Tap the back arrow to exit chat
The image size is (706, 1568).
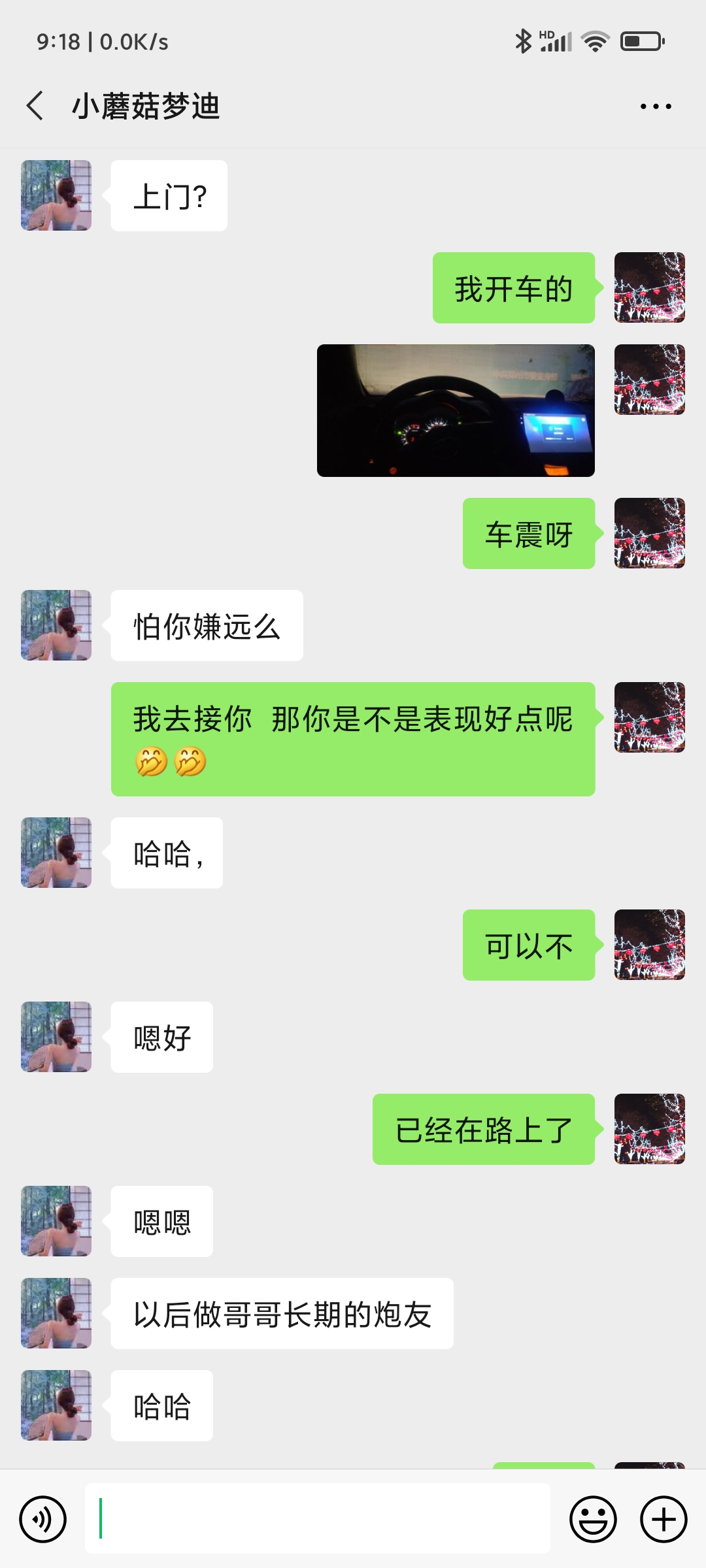36,105
